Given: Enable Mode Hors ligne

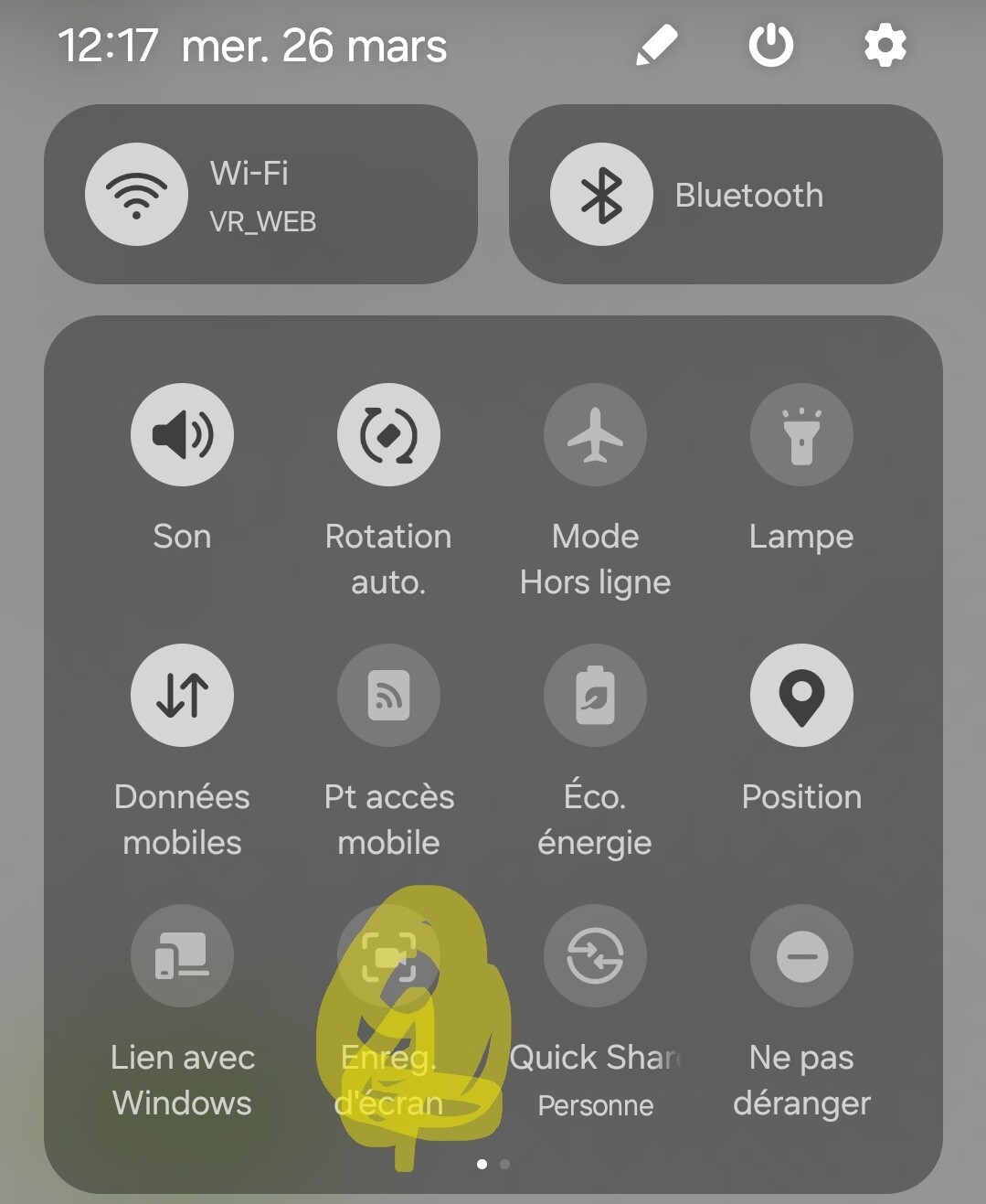Looking at the screenshot, I should click(x=595, y=435).
